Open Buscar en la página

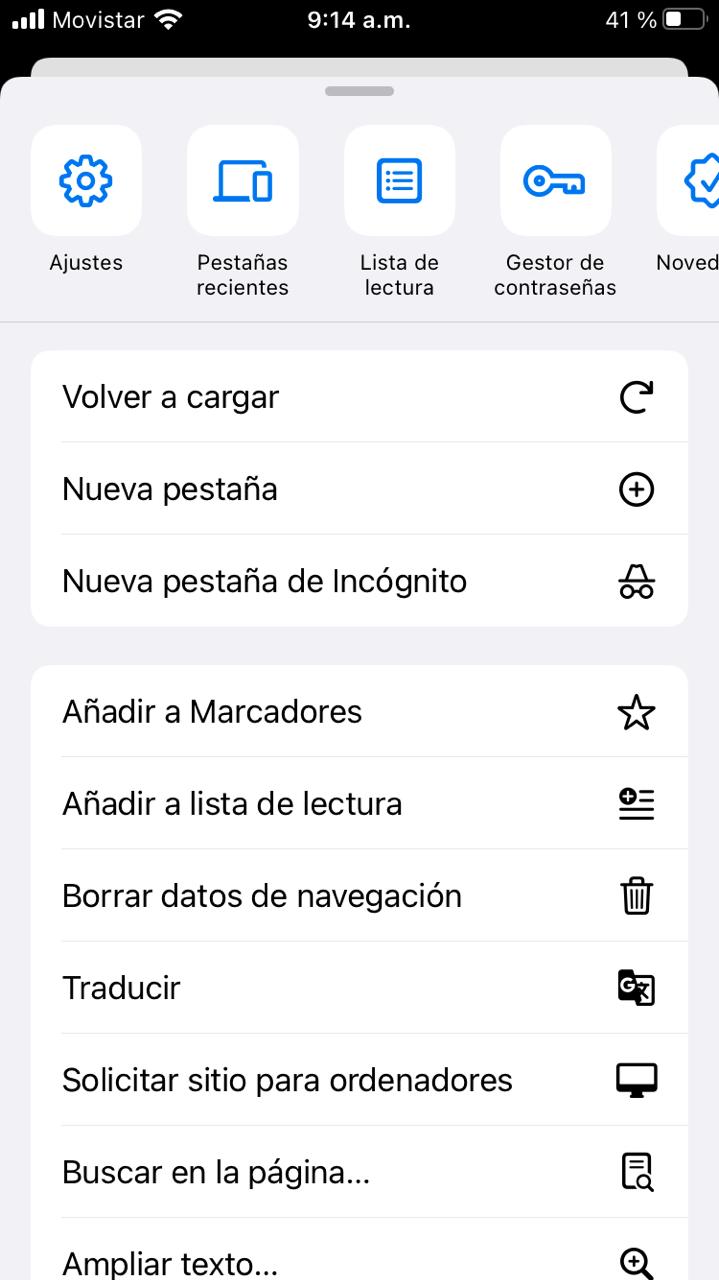point(359,1172)
